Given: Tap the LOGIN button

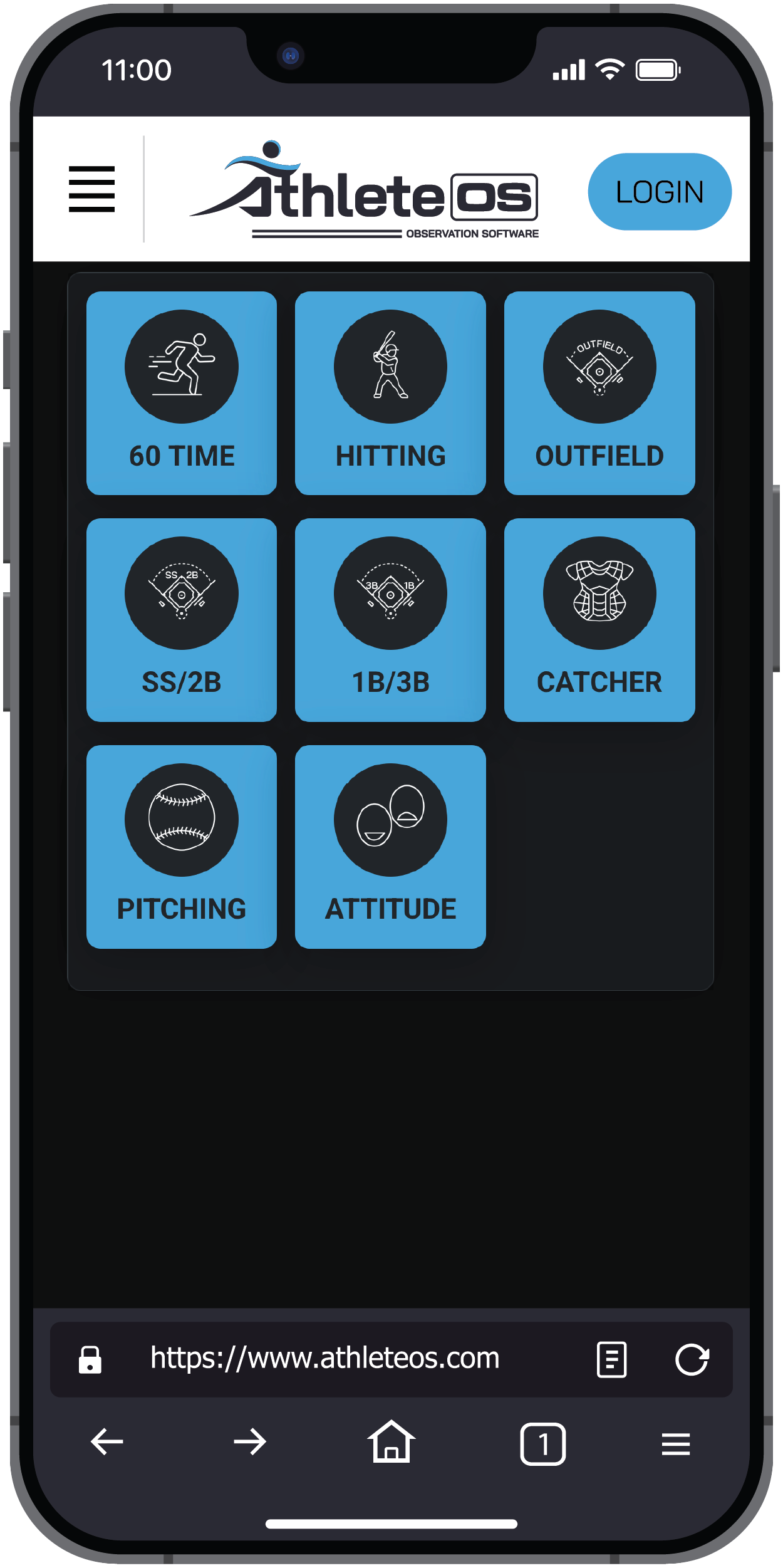Looking at the screenshot, I should pos(659,192).
